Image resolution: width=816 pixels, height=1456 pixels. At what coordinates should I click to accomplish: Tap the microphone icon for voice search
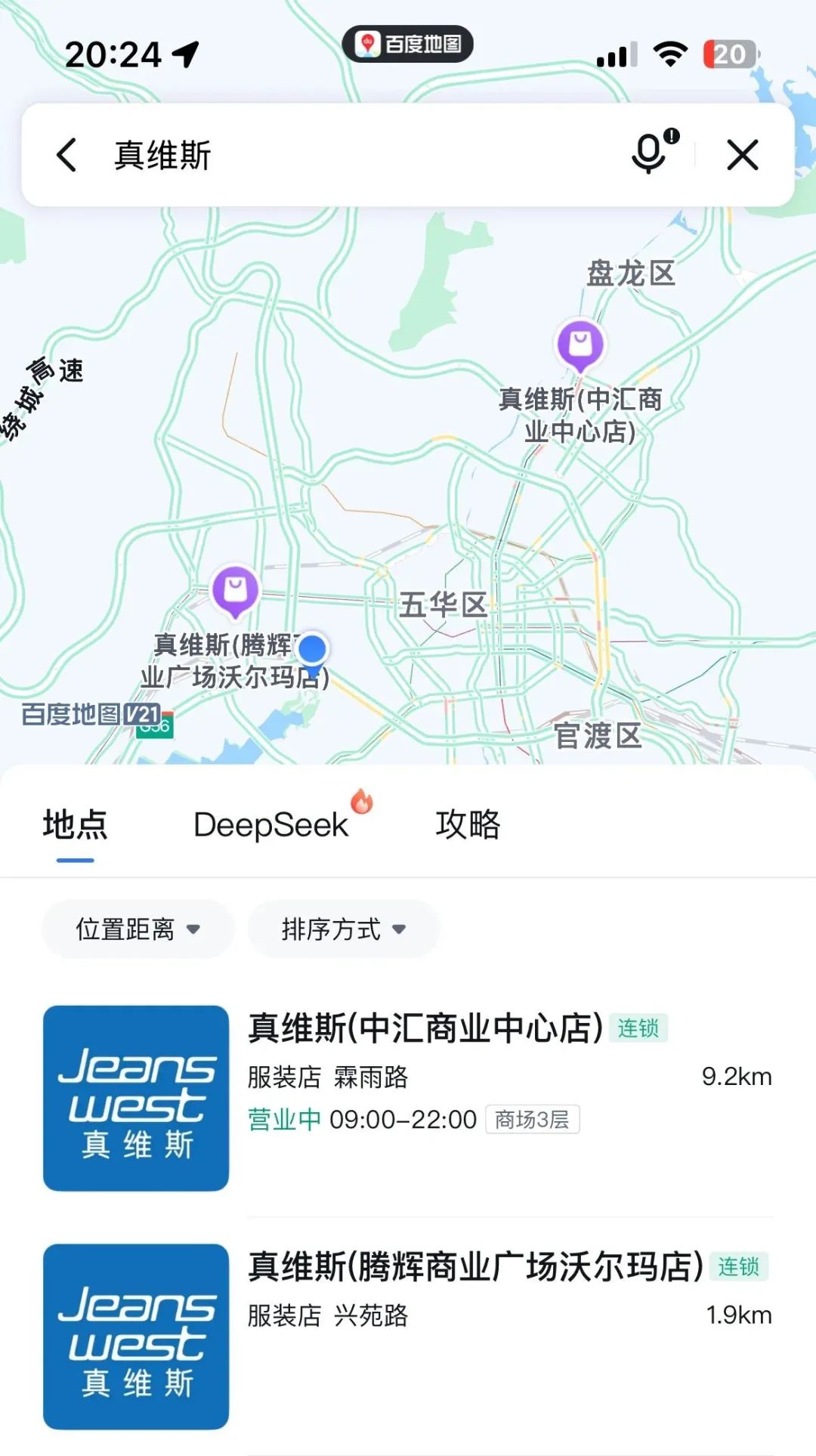point(648,154)
